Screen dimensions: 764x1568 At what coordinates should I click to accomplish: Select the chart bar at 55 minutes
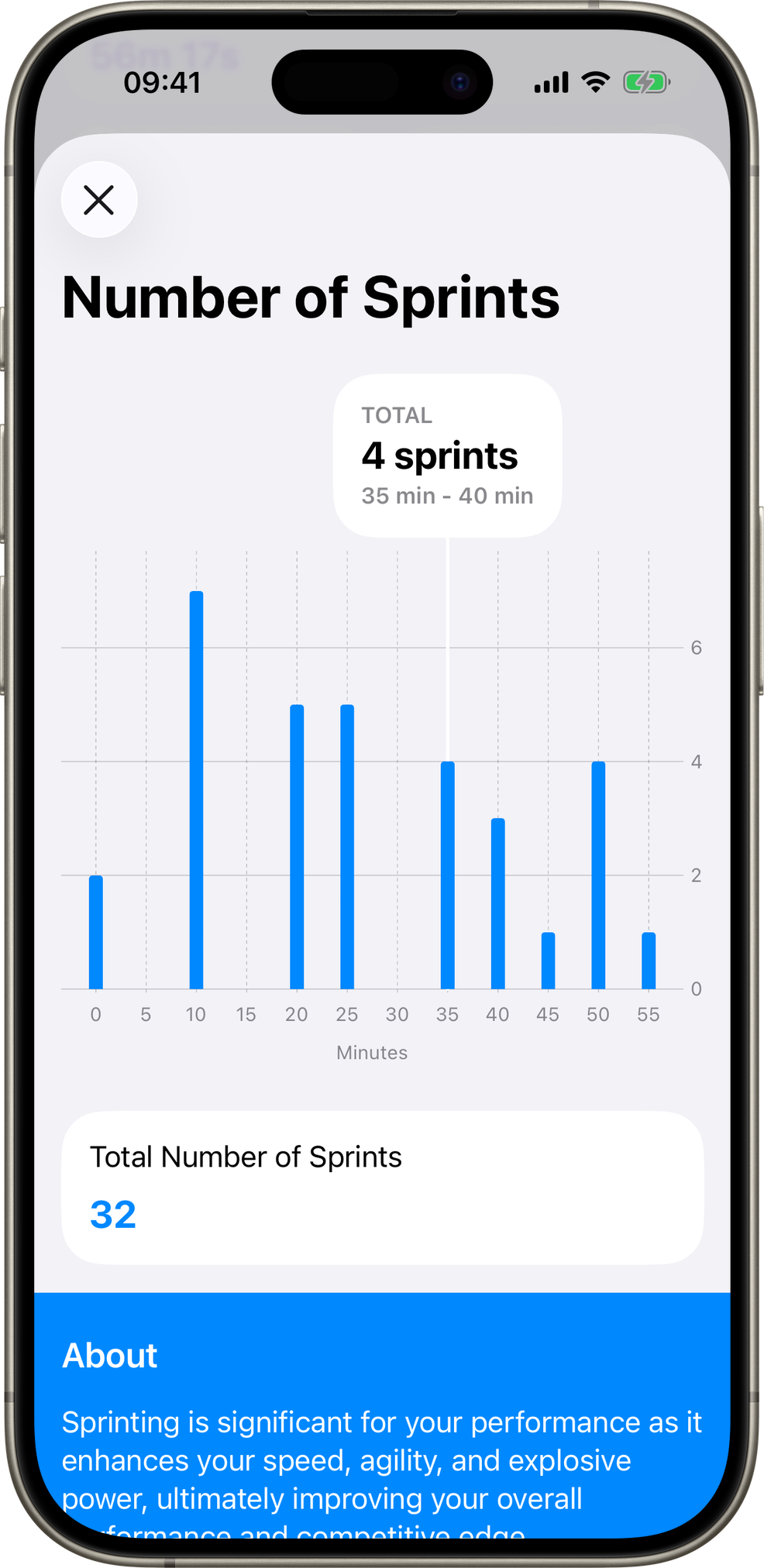pos(649,961)
